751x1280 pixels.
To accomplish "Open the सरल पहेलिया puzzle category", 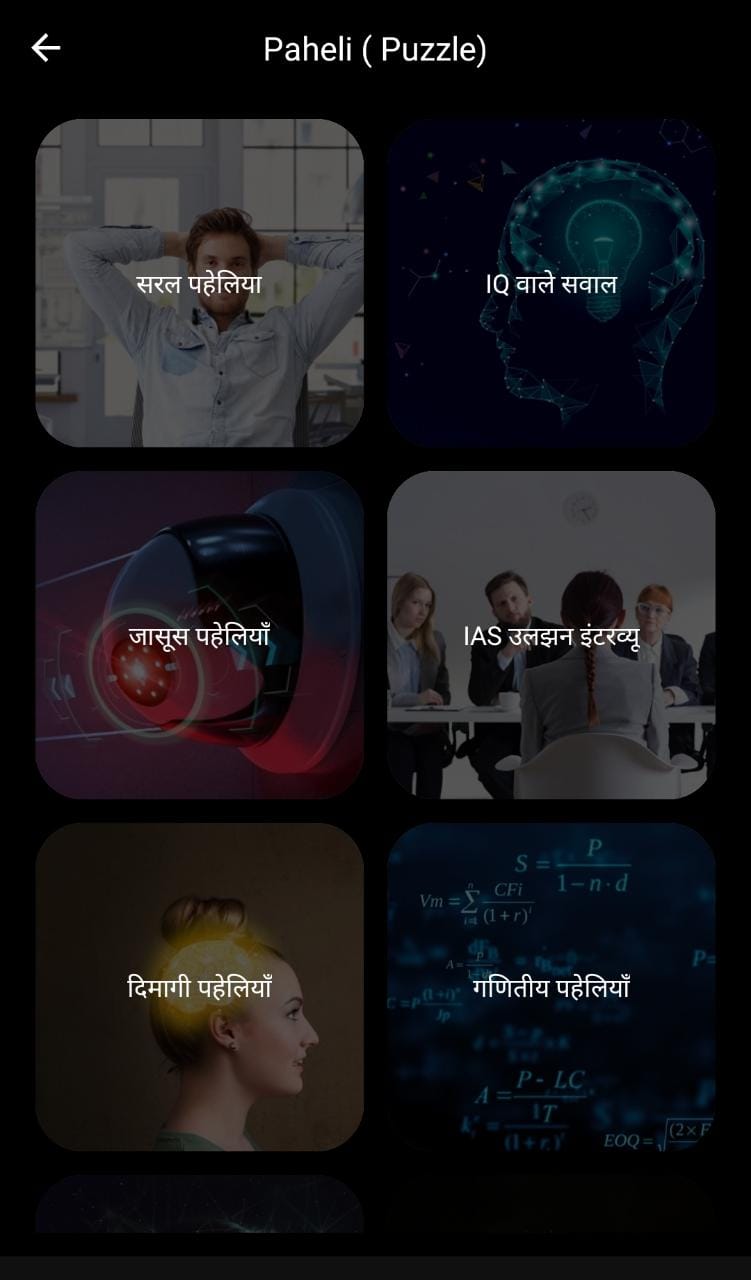I will pos(199,283).
